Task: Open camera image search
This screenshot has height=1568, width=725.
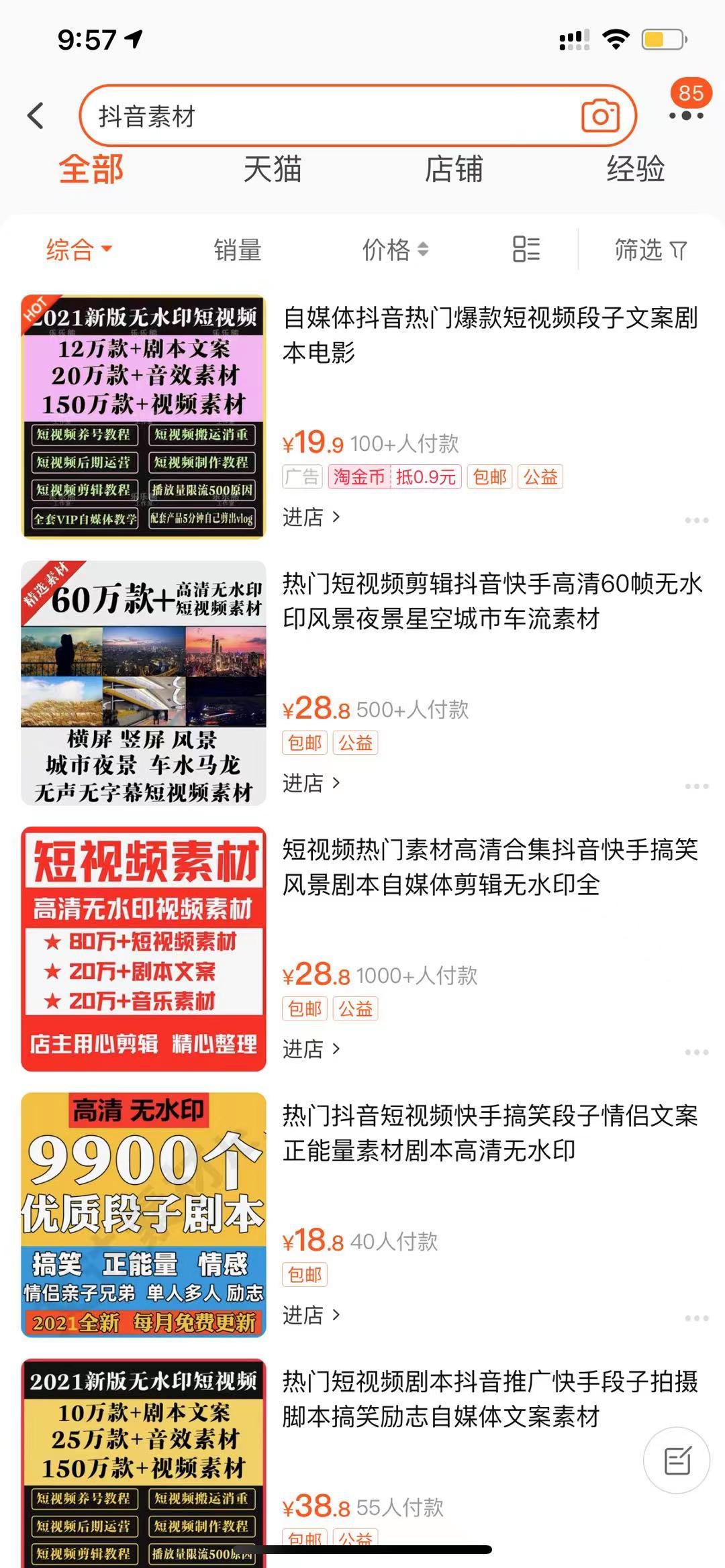Action: point(599,116)
